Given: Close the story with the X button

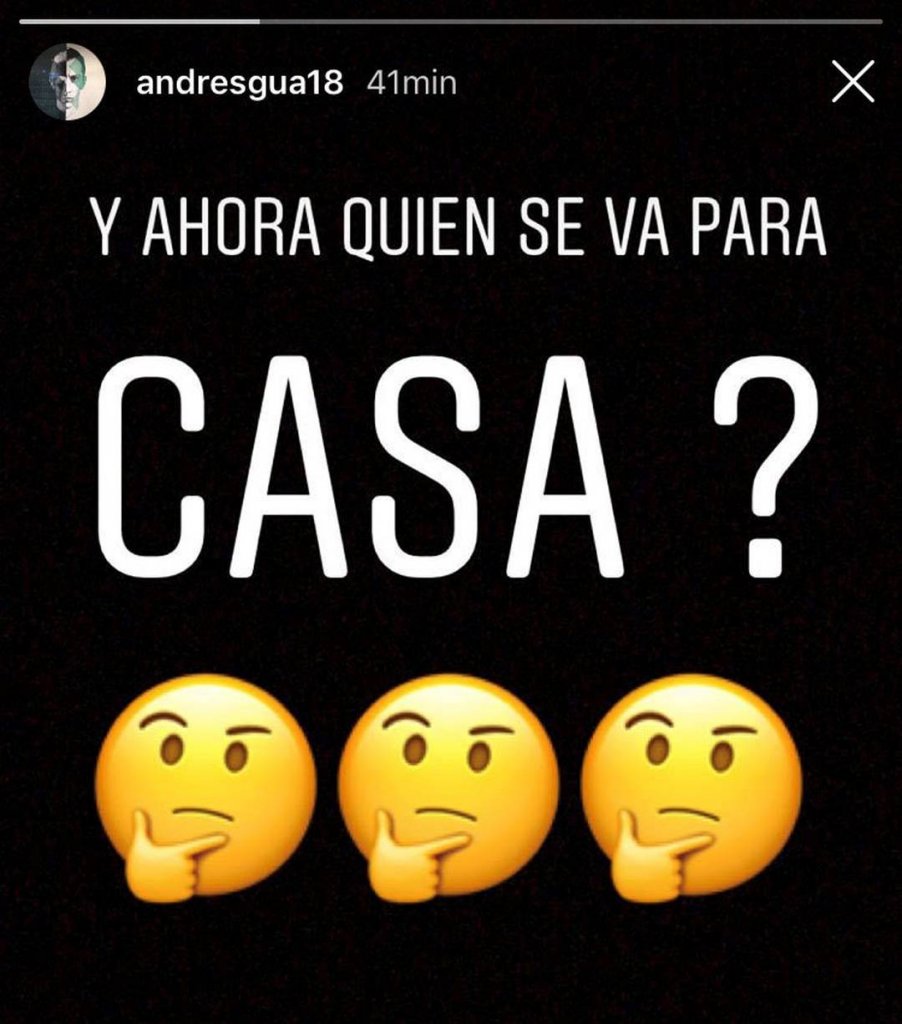Looking at the screenshot, I should point(852,83).
